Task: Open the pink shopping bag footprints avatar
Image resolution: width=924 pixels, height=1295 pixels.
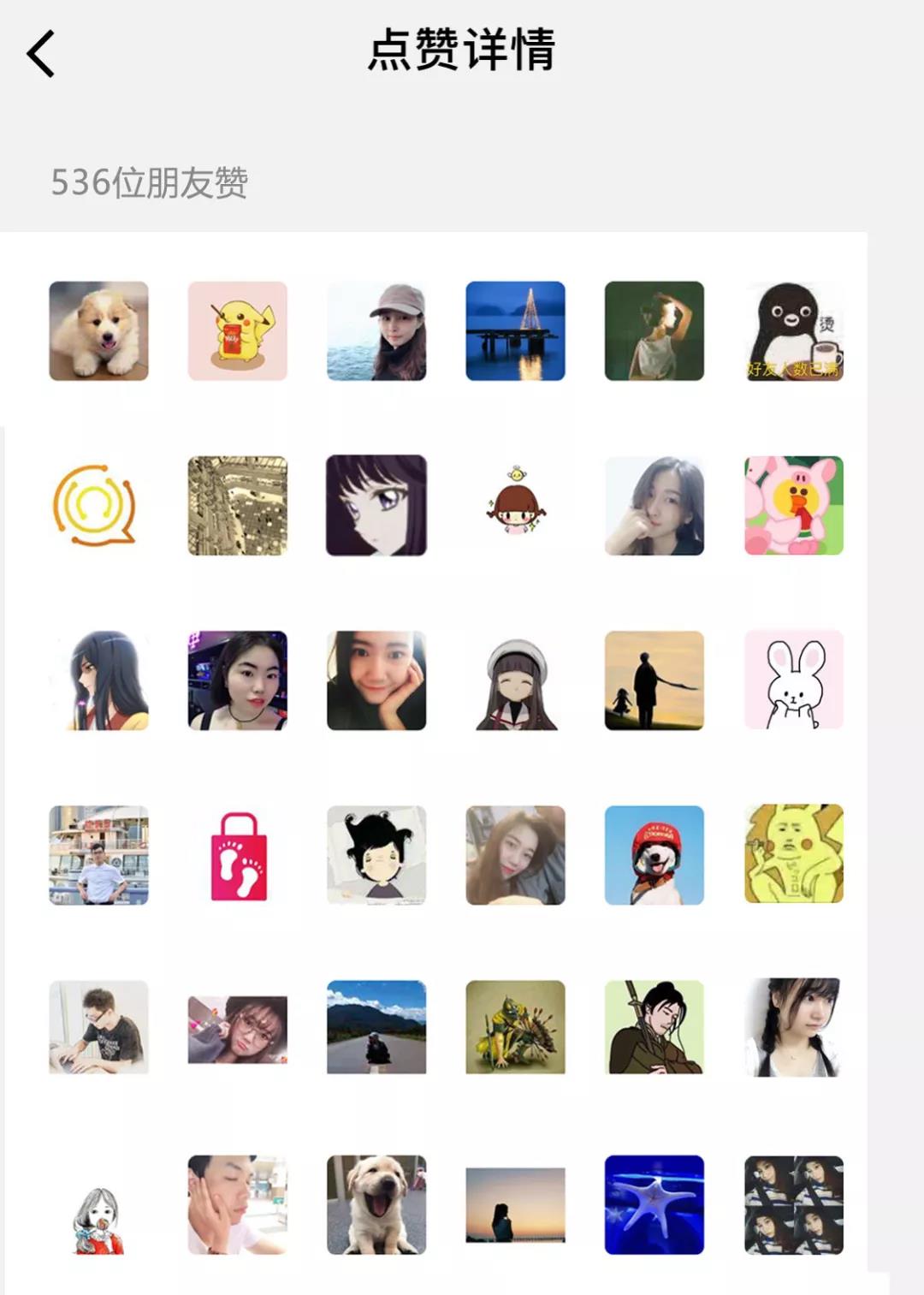Action: pos(238,856)
